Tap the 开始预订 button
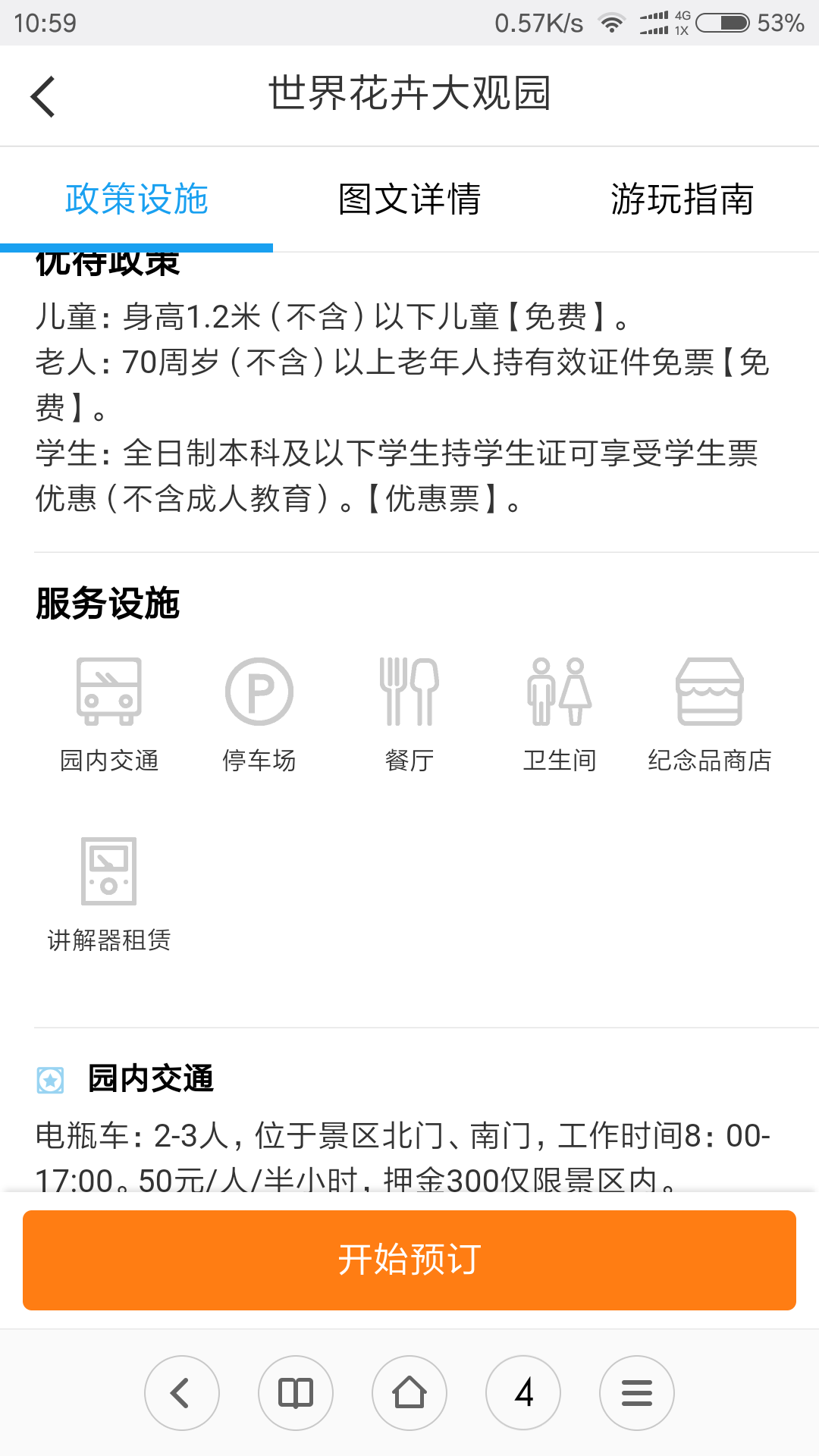The height and width of the screenshot is (1456, 819). point(409,1260)
